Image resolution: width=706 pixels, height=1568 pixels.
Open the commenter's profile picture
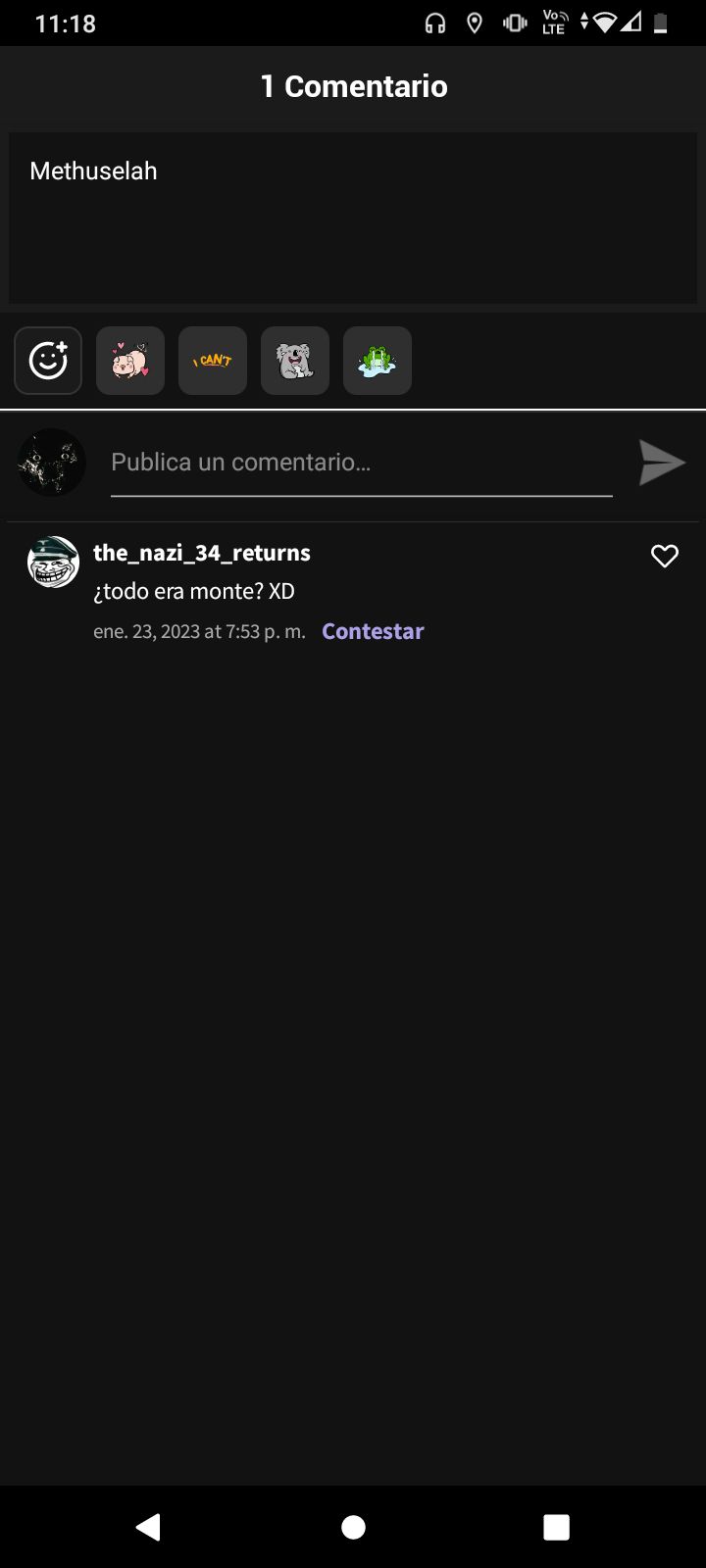(x=53, y=562)
